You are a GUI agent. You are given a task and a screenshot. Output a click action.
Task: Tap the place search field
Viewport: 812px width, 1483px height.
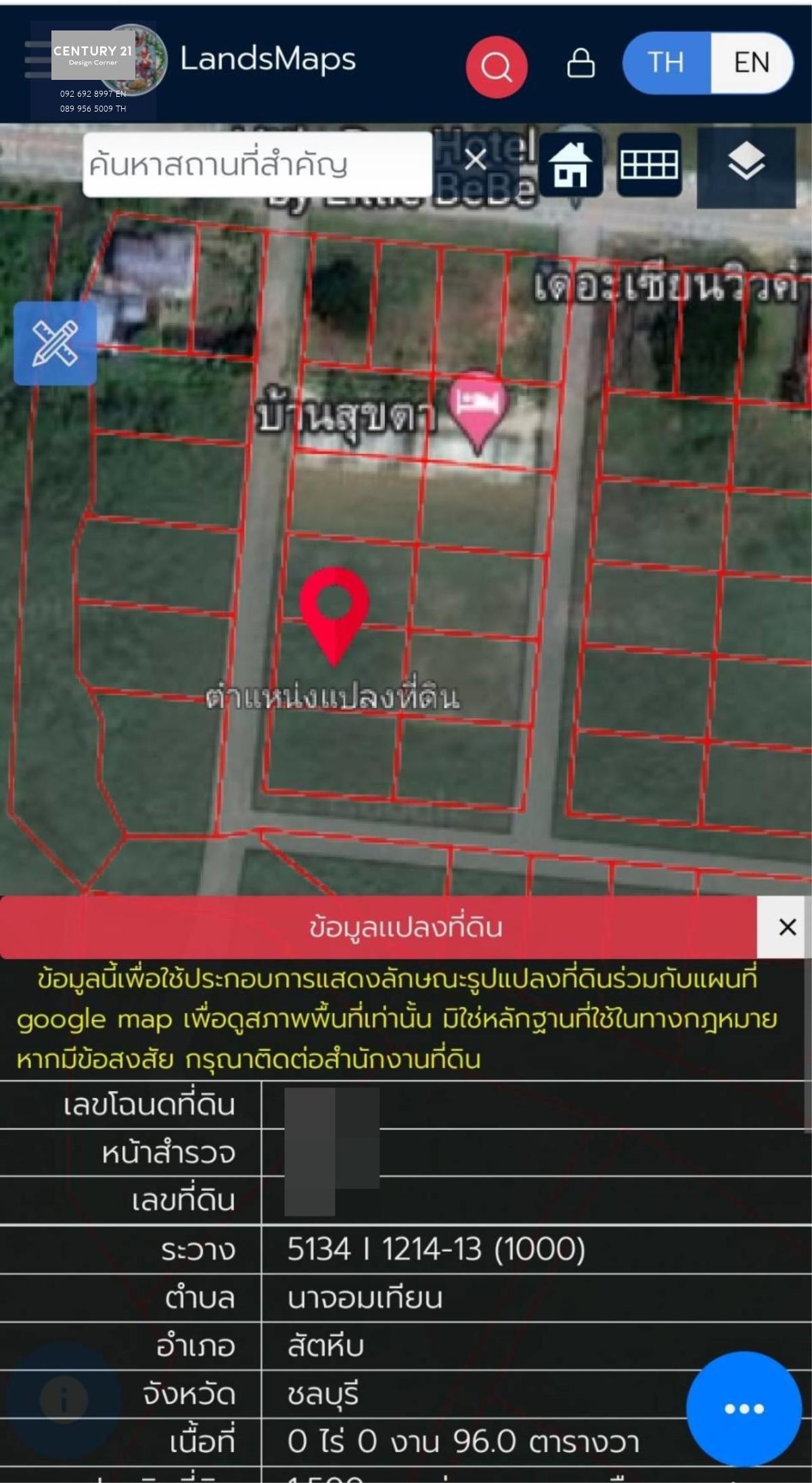click(x=257, y=164)
